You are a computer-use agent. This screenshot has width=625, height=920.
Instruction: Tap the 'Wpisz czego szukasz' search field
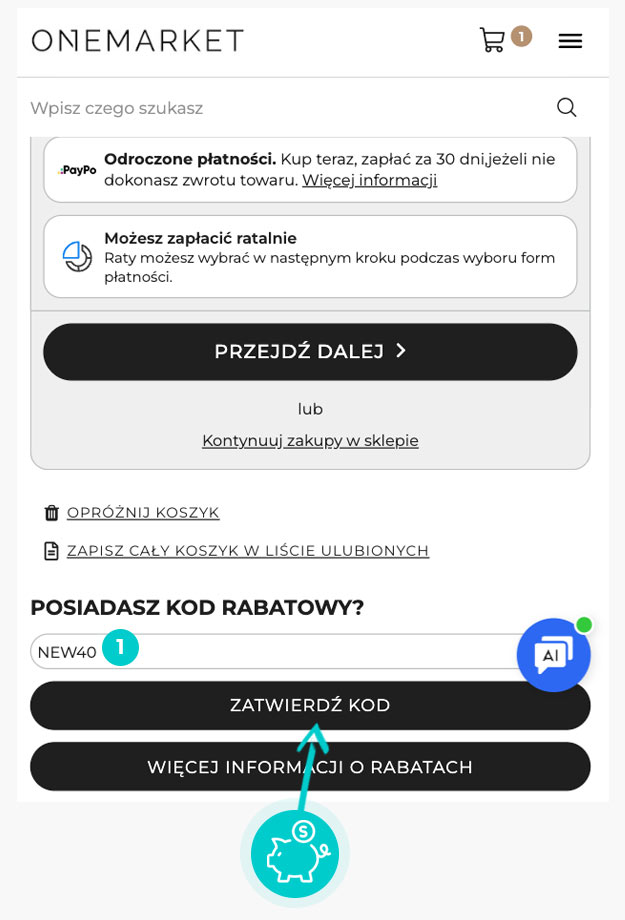click(280, 108)
